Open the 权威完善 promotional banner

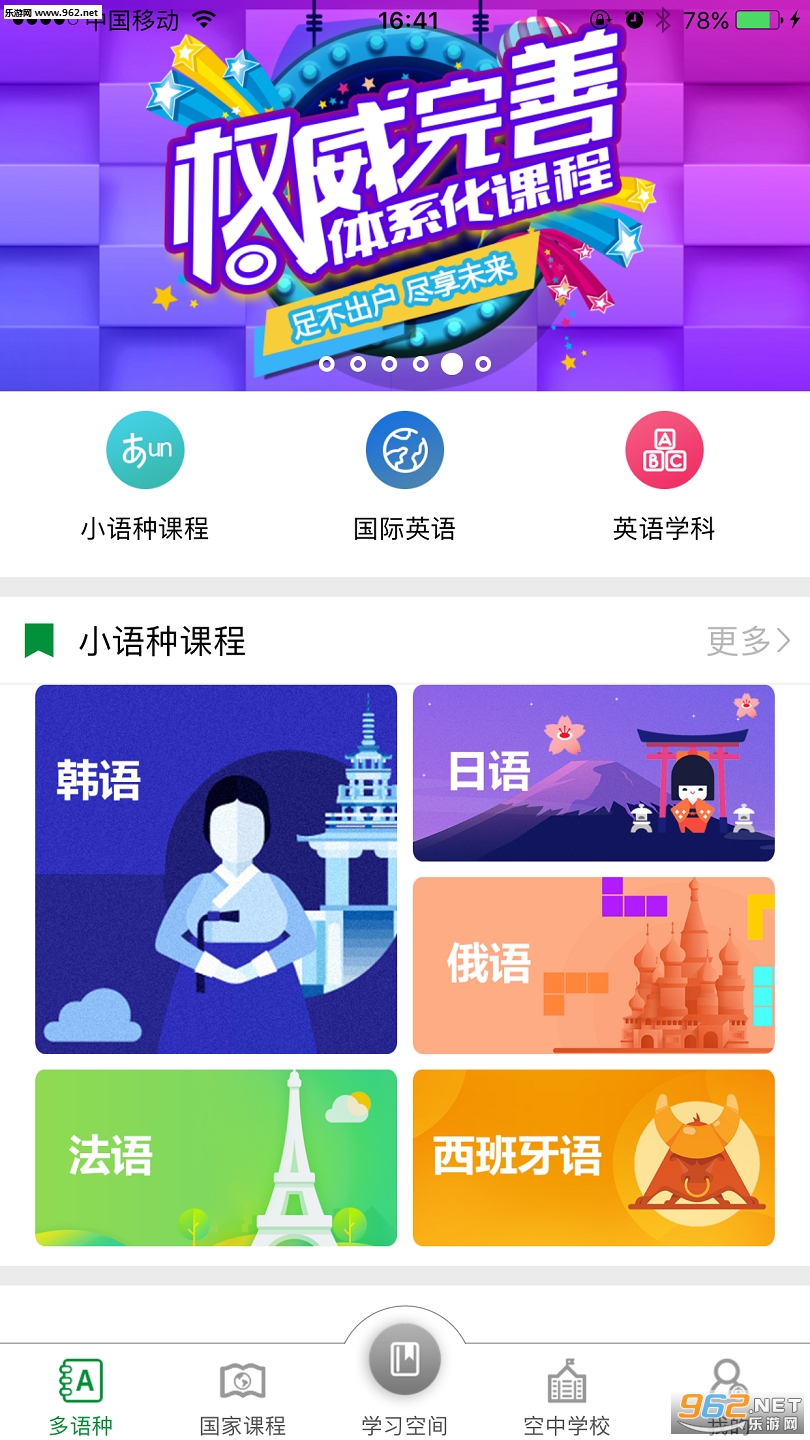pyautogui.click(x=405, y=200)
